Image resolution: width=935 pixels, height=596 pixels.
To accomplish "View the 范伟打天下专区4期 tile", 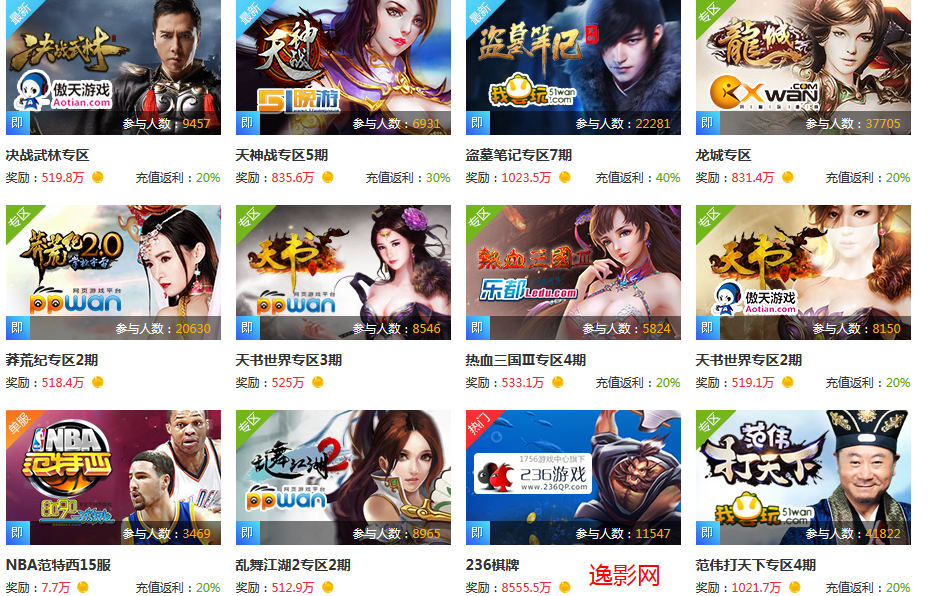I will [803, 477].
